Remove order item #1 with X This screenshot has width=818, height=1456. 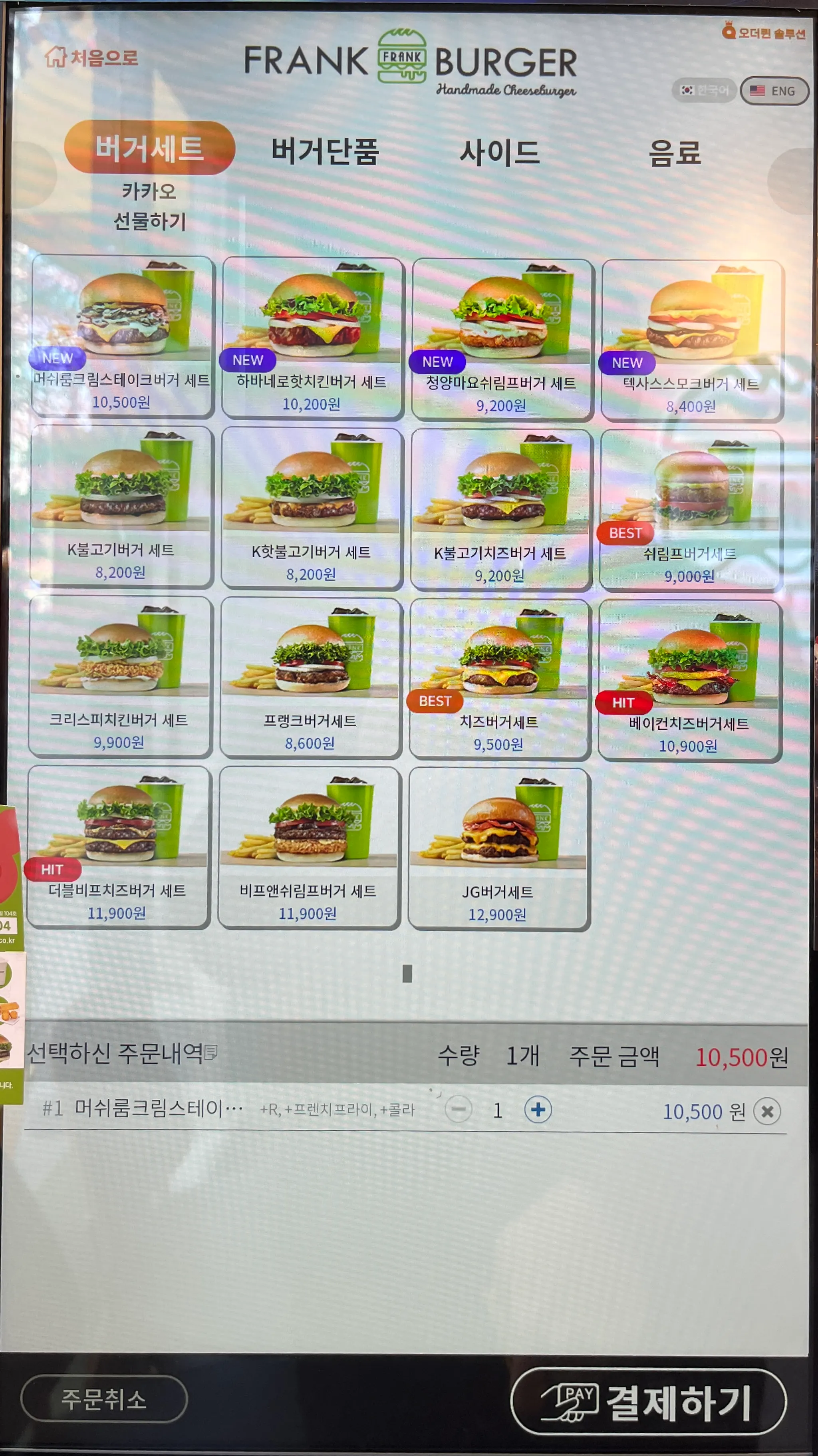tap(766, 1112)
